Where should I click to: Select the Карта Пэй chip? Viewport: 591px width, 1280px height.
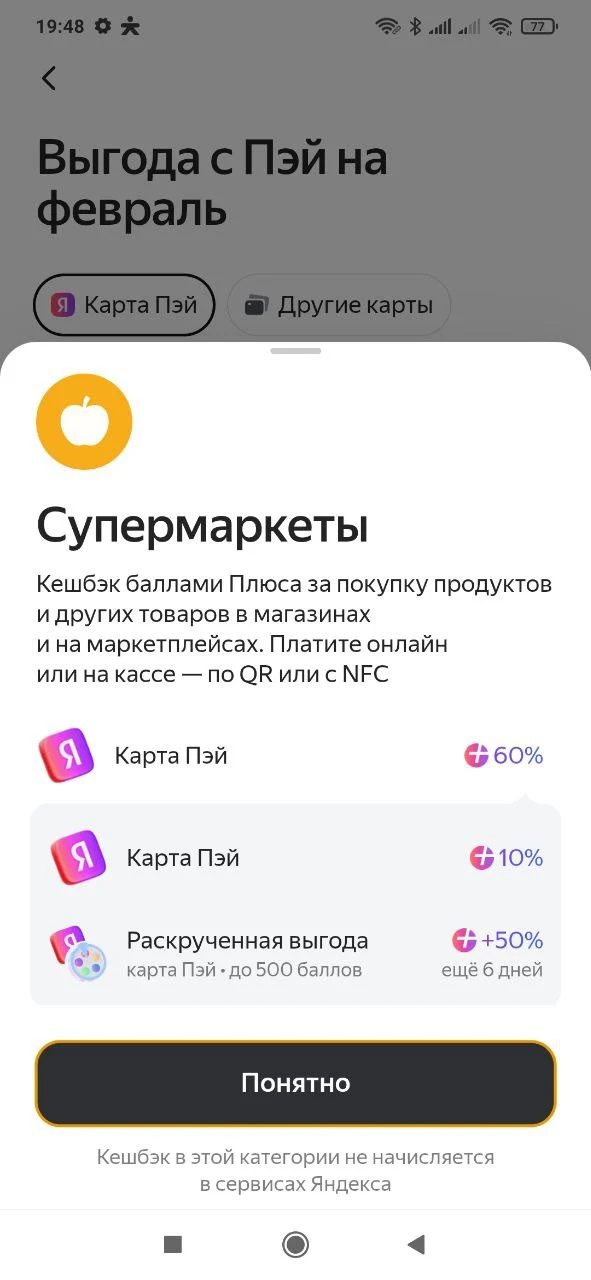click(124, 305)
